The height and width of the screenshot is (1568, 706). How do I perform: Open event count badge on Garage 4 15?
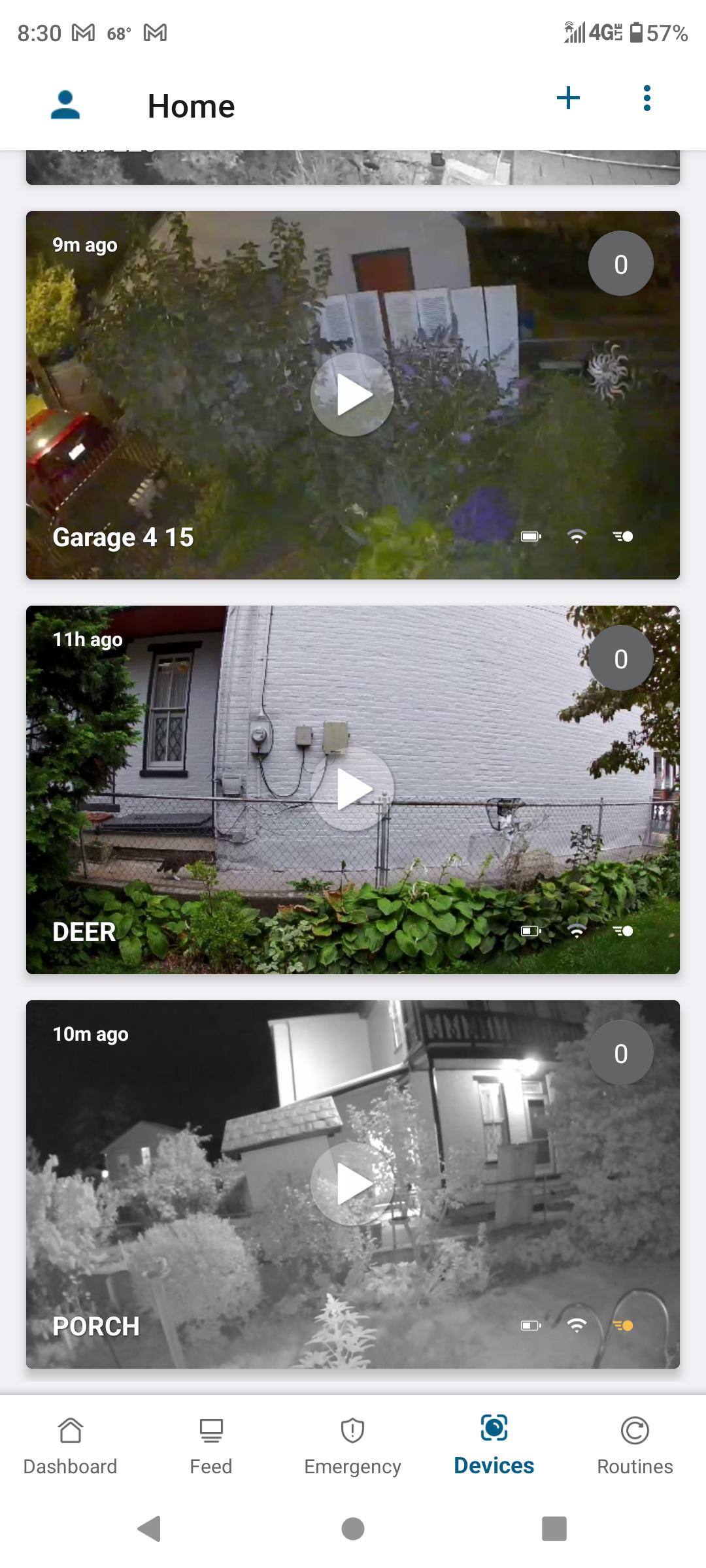pos(620,264)
